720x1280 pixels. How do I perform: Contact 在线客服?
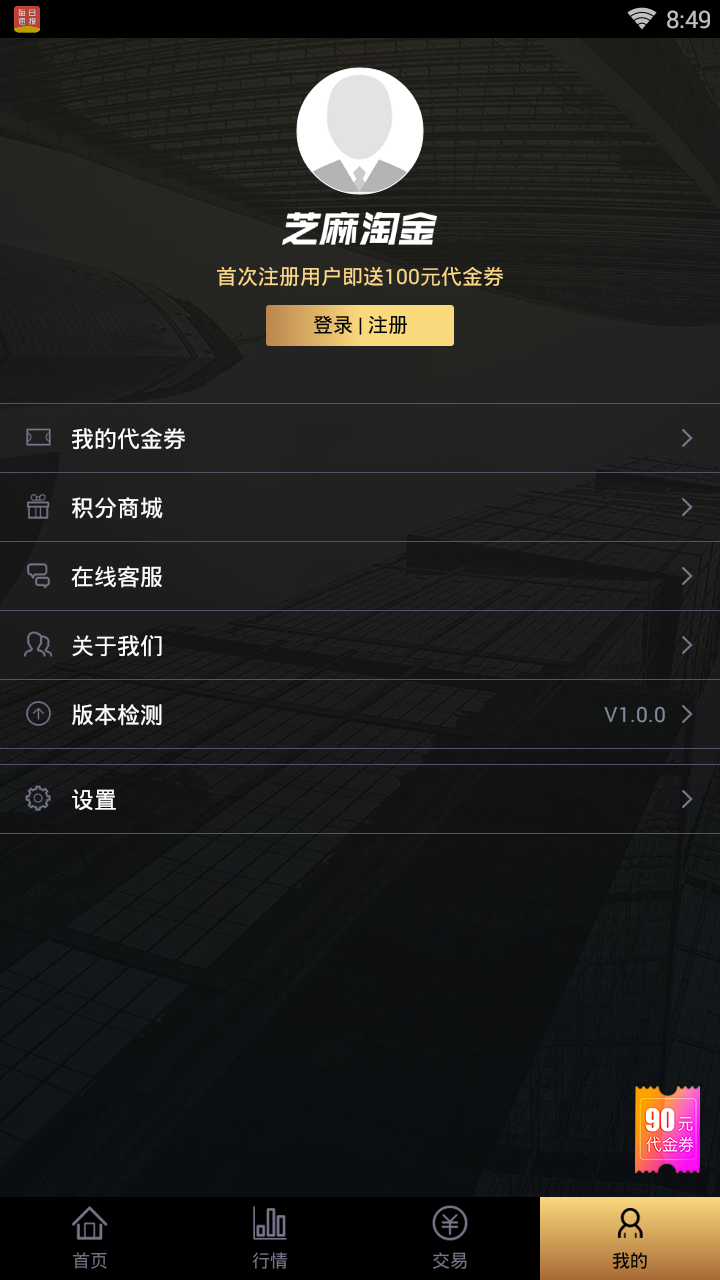point(360,576)
